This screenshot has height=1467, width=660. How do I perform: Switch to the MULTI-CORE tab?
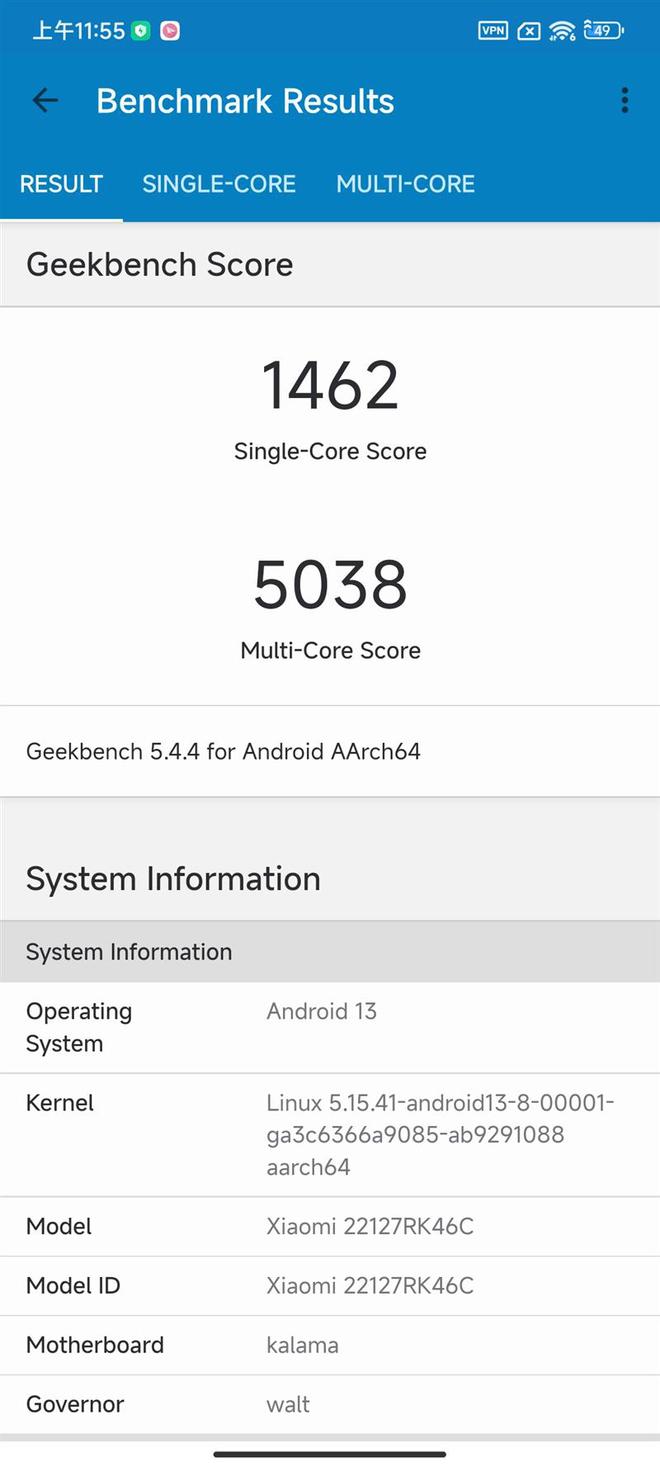405,184
